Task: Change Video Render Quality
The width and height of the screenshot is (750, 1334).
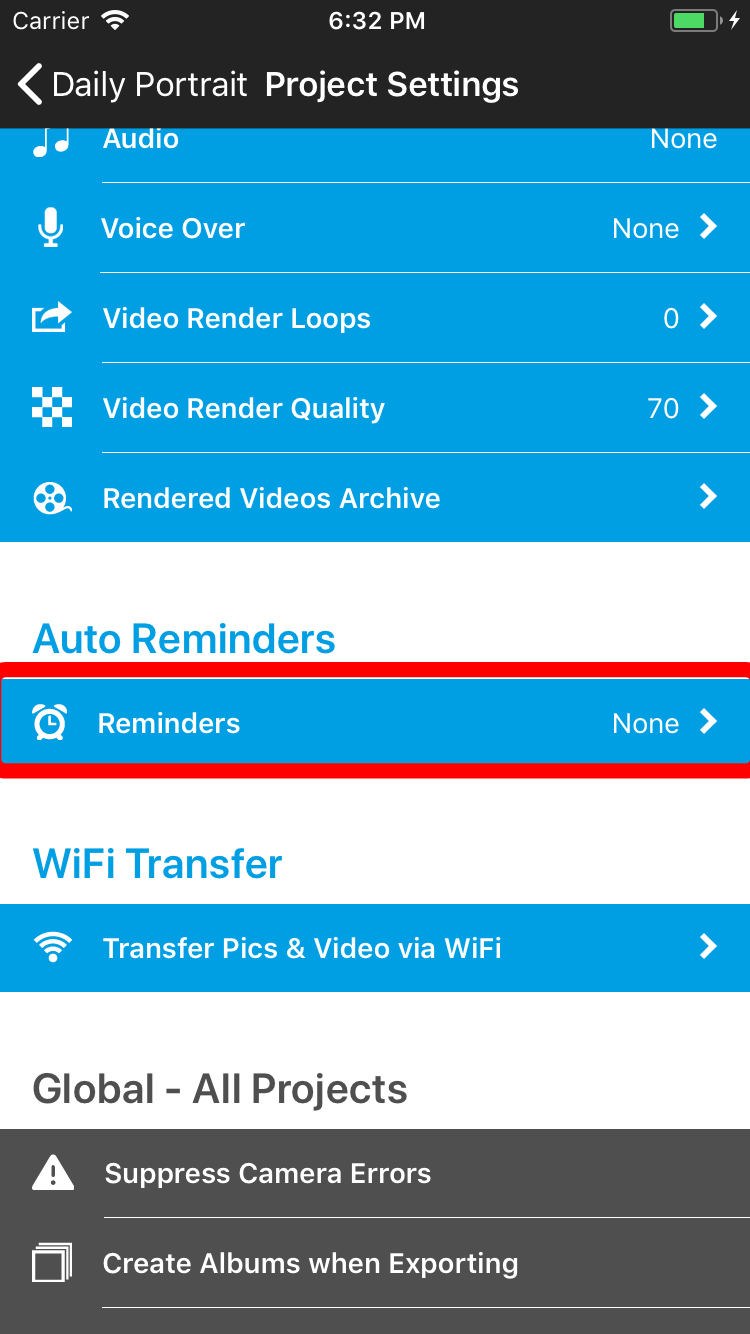Action: [x=375, y=408]
